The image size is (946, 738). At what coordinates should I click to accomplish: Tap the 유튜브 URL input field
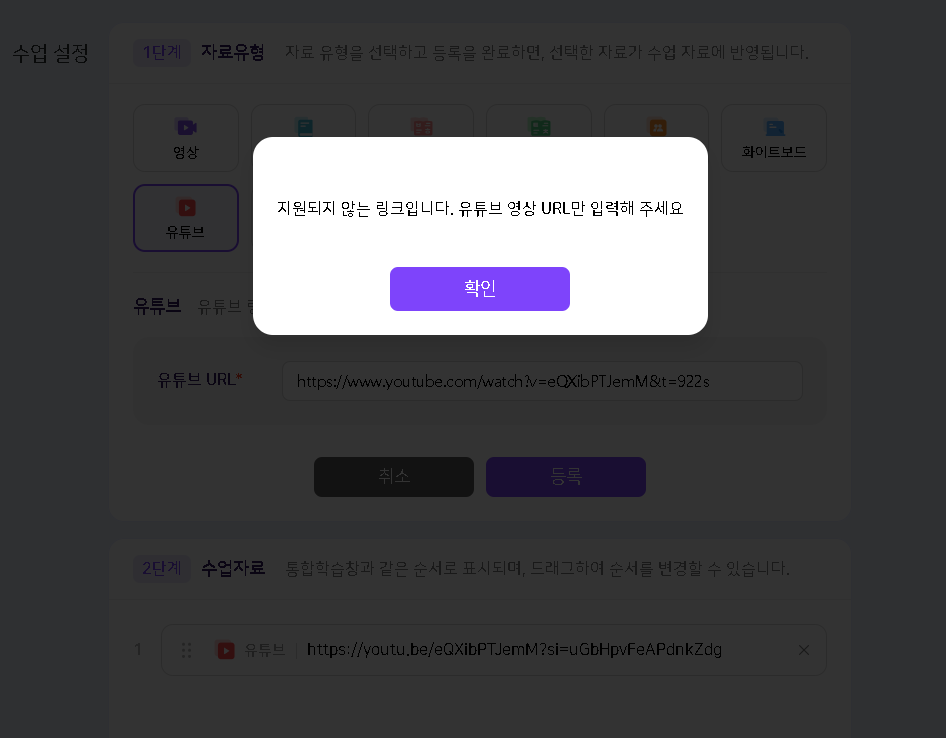(541, 381)
